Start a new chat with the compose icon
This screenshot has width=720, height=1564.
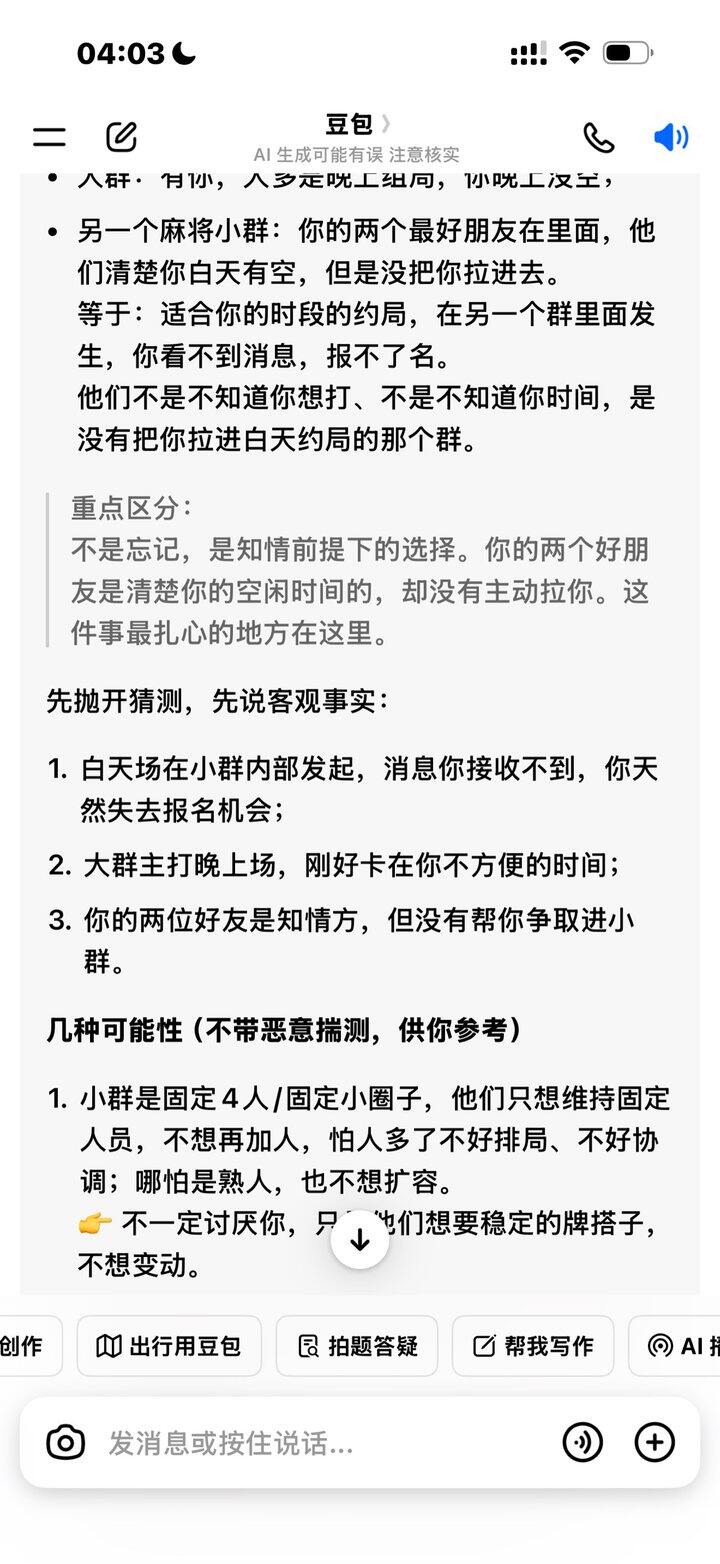point(121,137)
